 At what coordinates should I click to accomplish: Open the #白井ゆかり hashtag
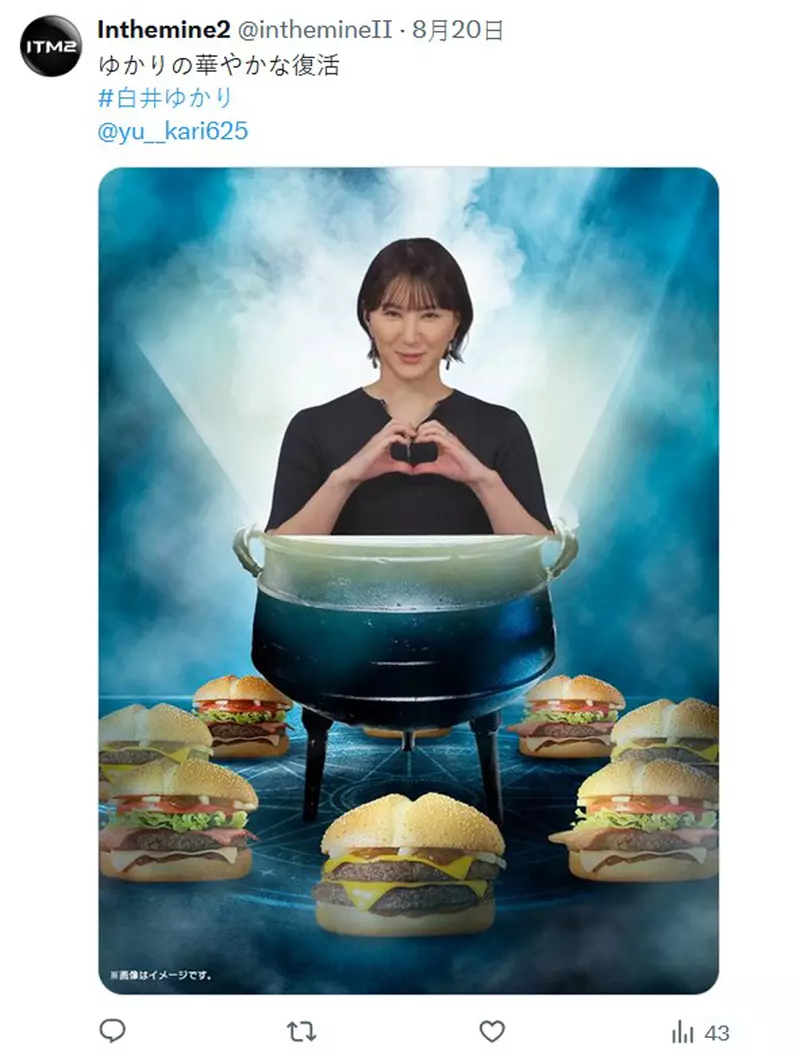[165, 98]
